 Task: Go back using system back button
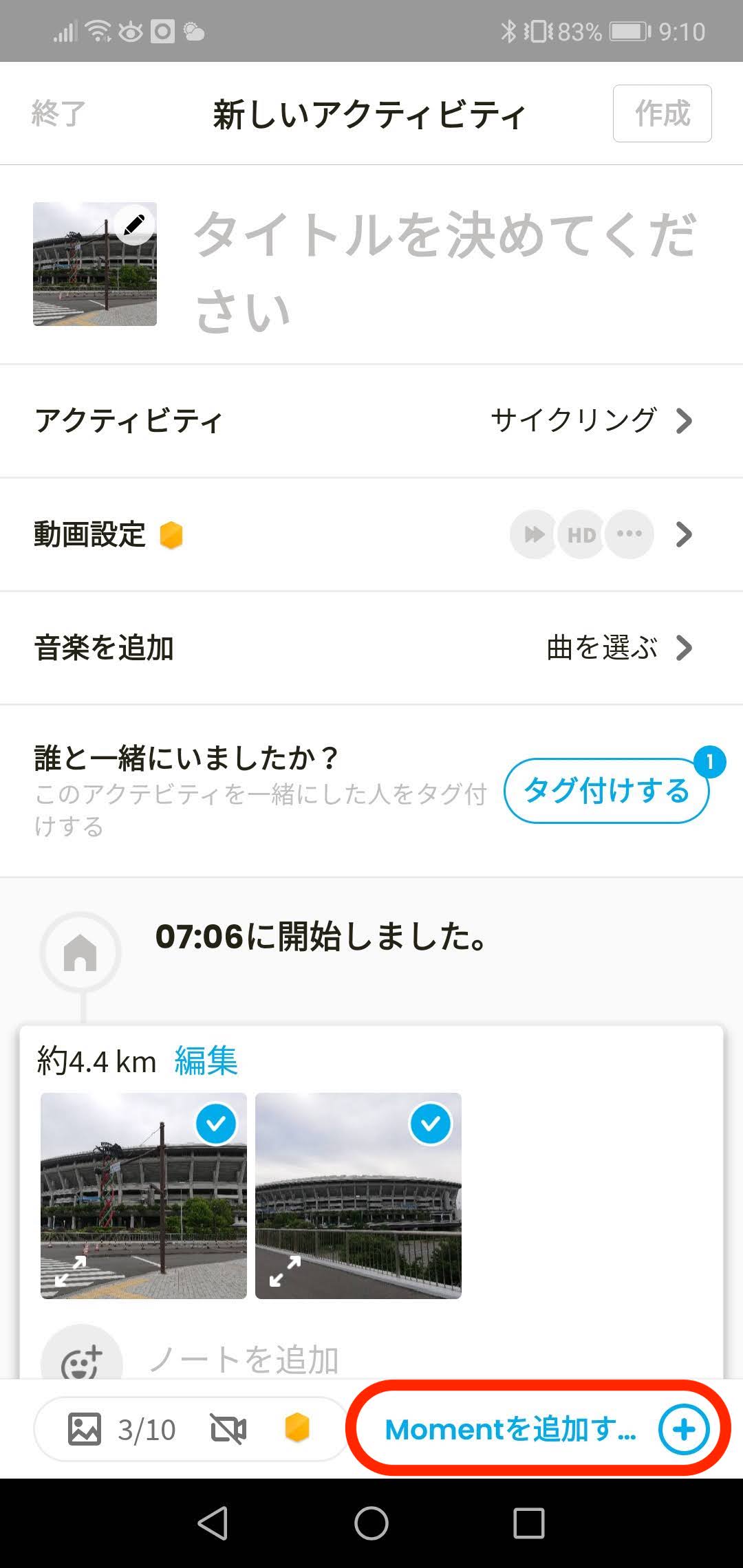213,1523
